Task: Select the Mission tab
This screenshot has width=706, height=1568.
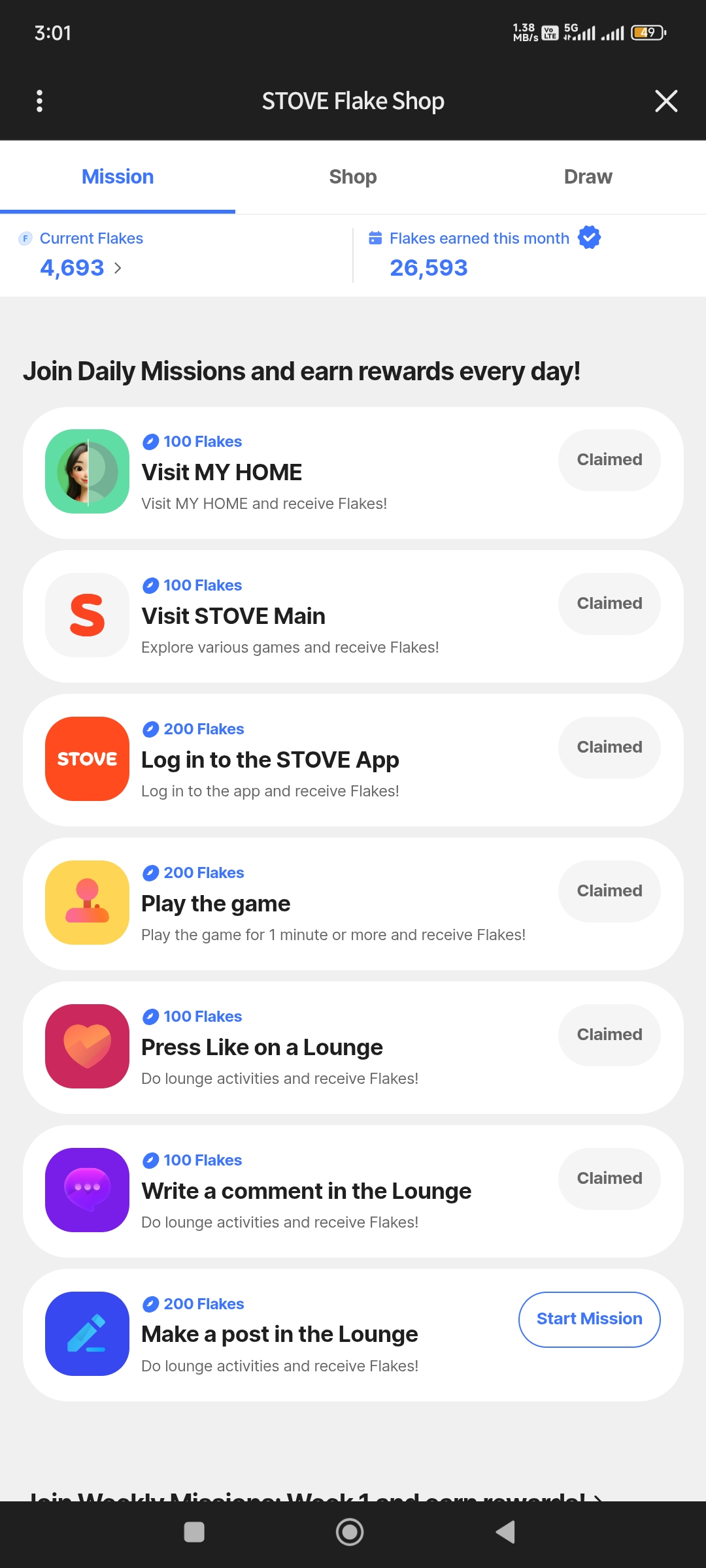Action: (118, 176)
